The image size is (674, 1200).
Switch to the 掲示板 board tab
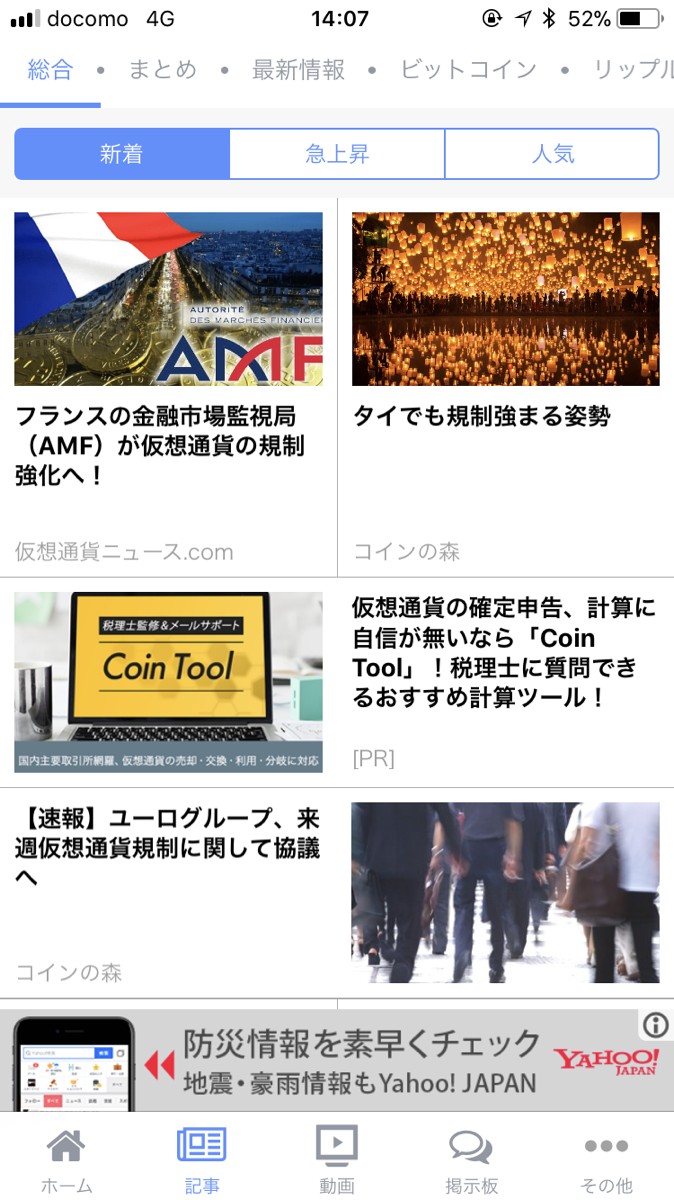[472, 1158]
